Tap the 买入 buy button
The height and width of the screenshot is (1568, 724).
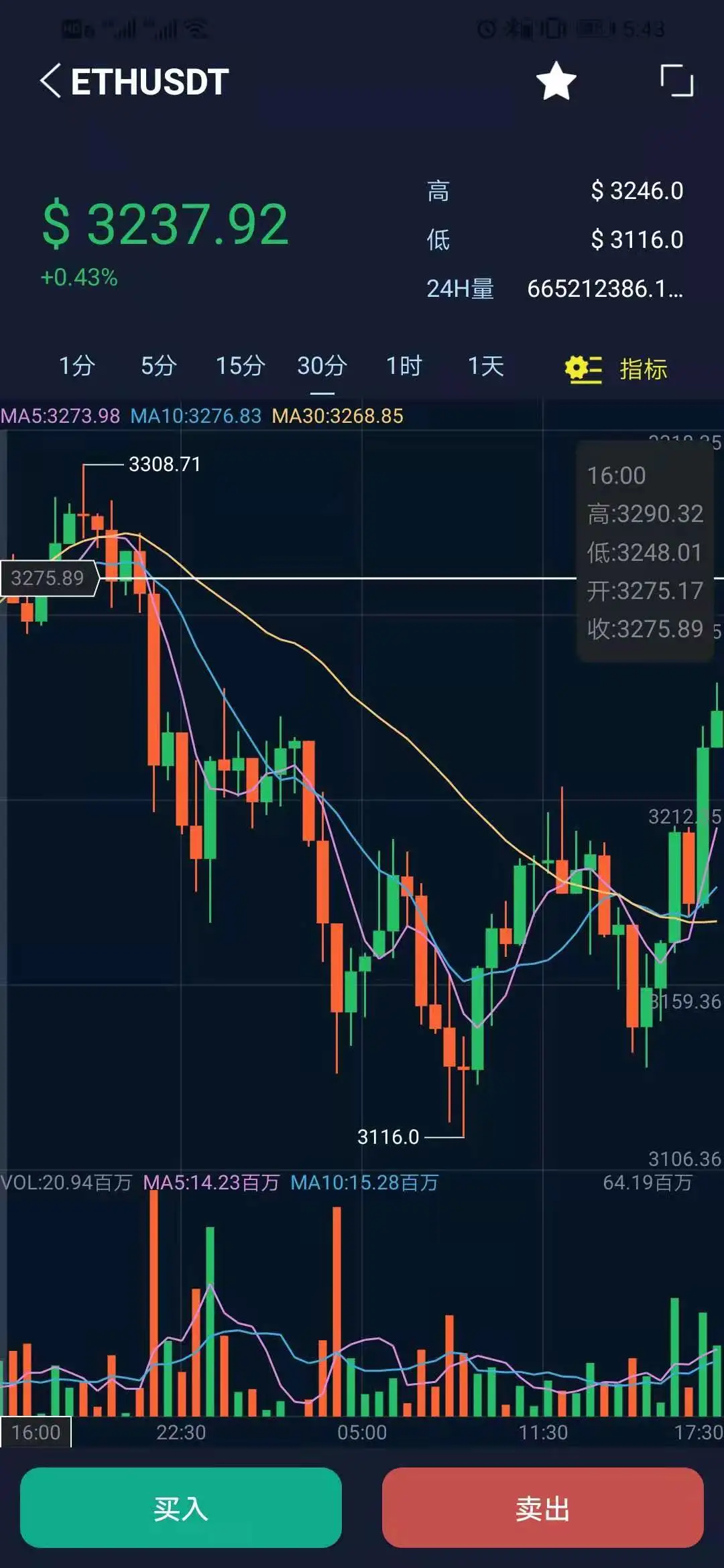coord(181,1508)
